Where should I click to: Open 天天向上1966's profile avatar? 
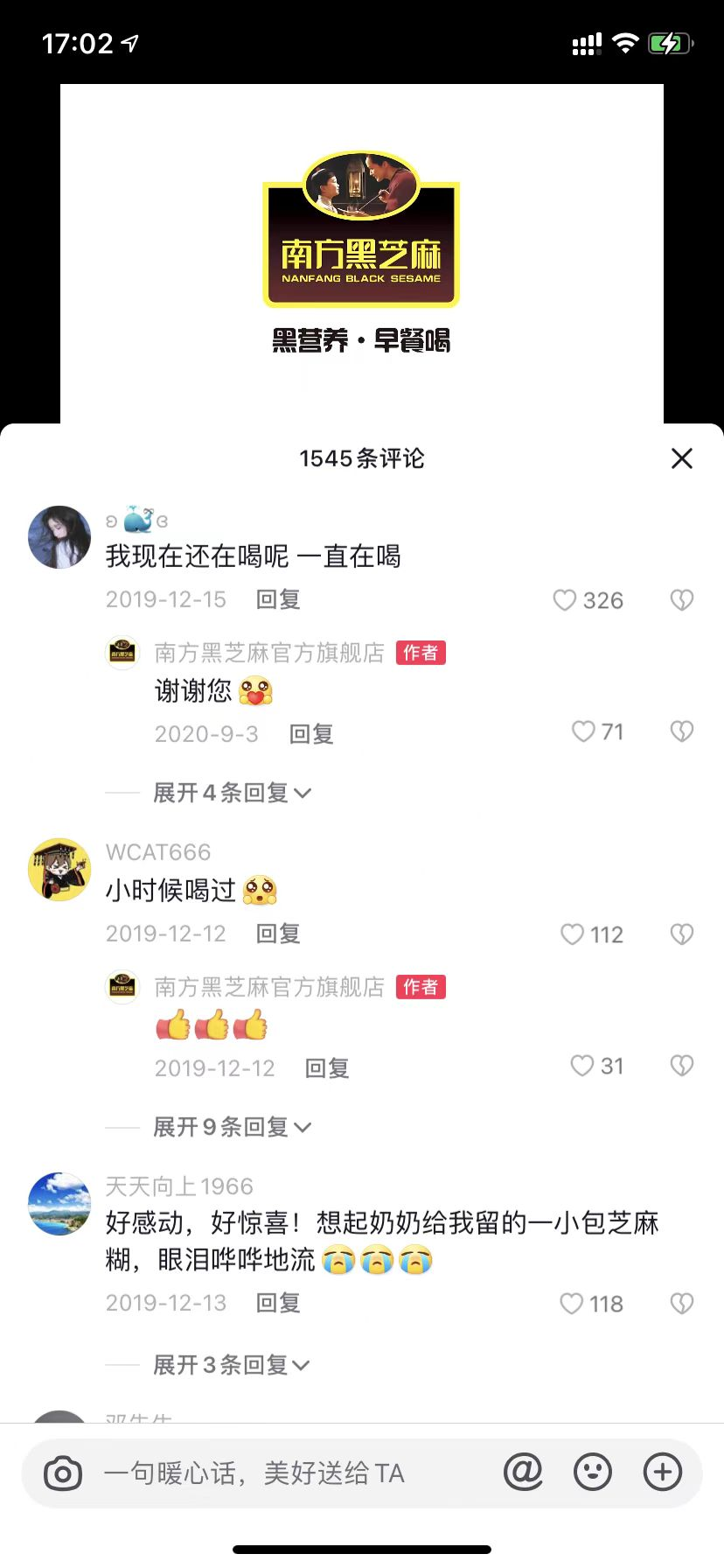click(59, 1204)
